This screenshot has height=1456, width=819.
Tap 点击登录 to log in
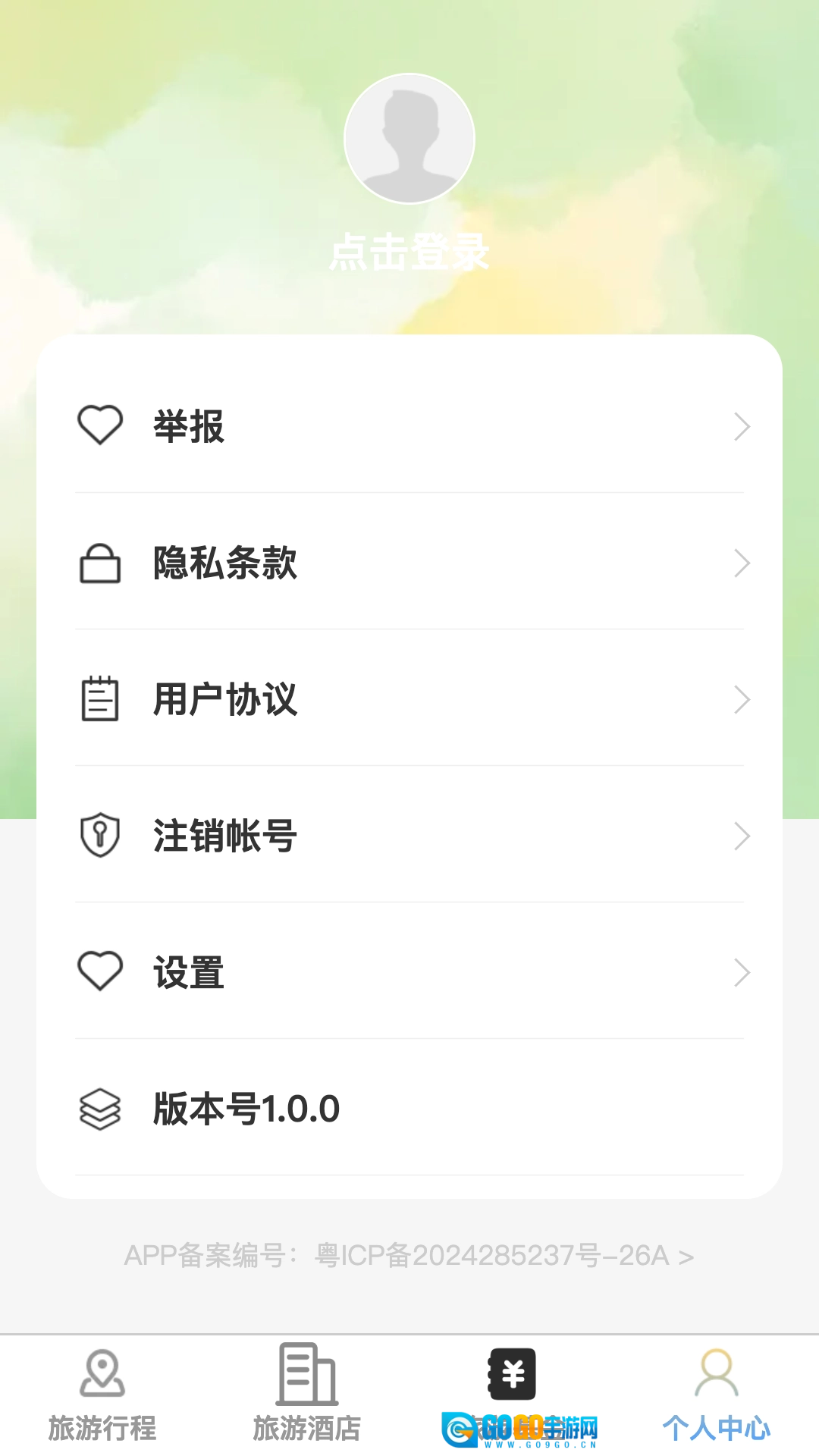[409, 252]
